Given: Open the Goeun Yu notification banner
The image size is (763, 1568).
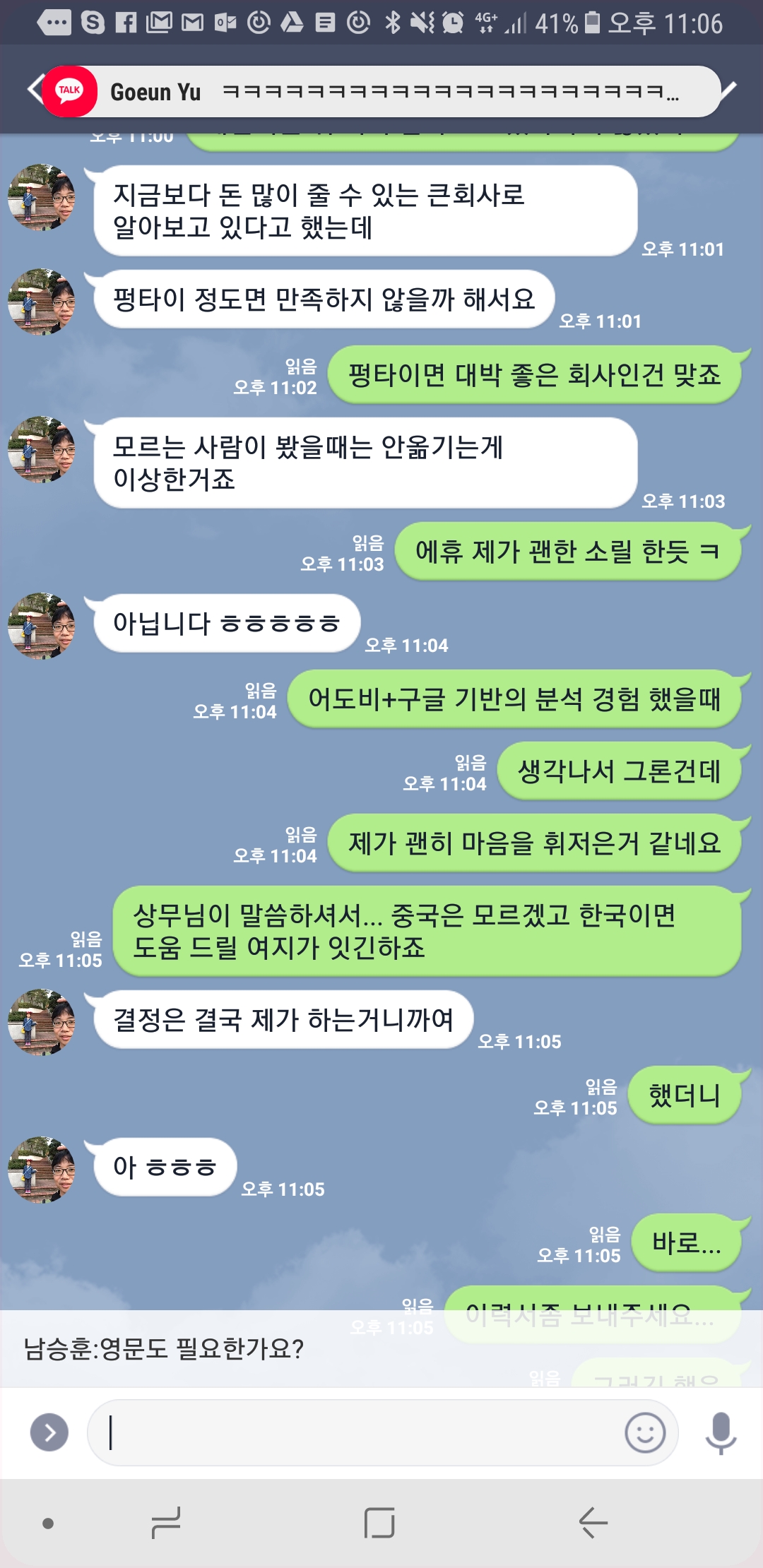Looking at the screenshot, I should point(381,91).
